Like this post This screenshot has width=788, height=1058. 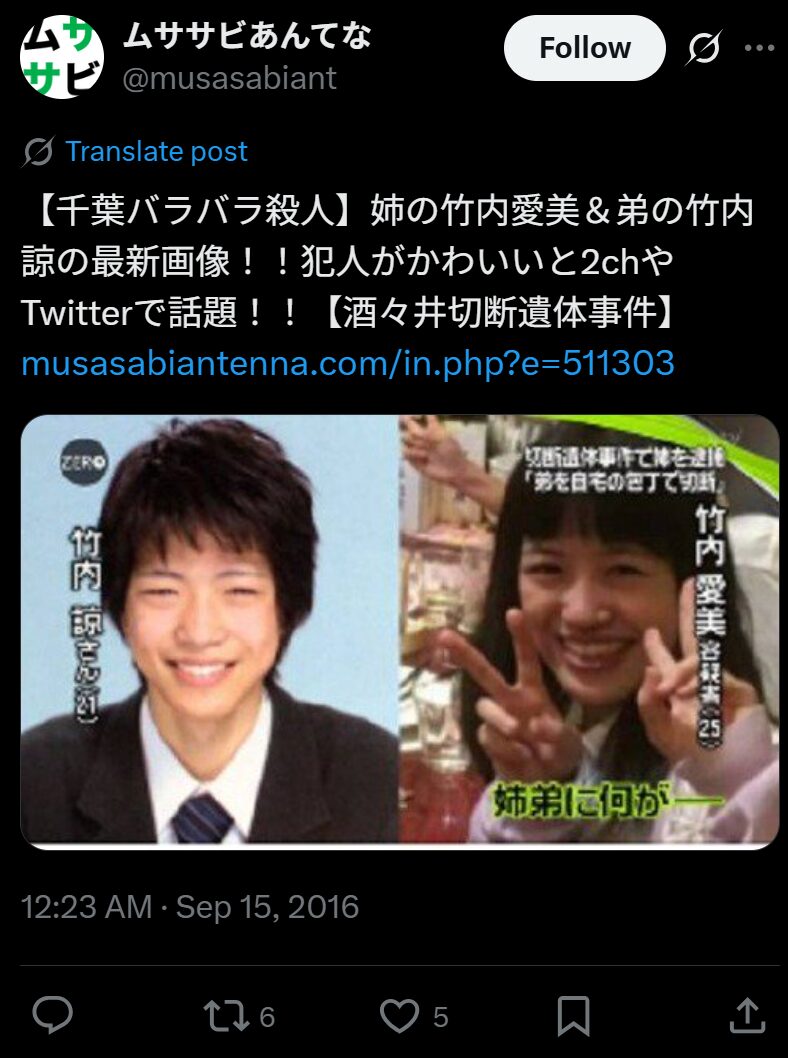402,1016
